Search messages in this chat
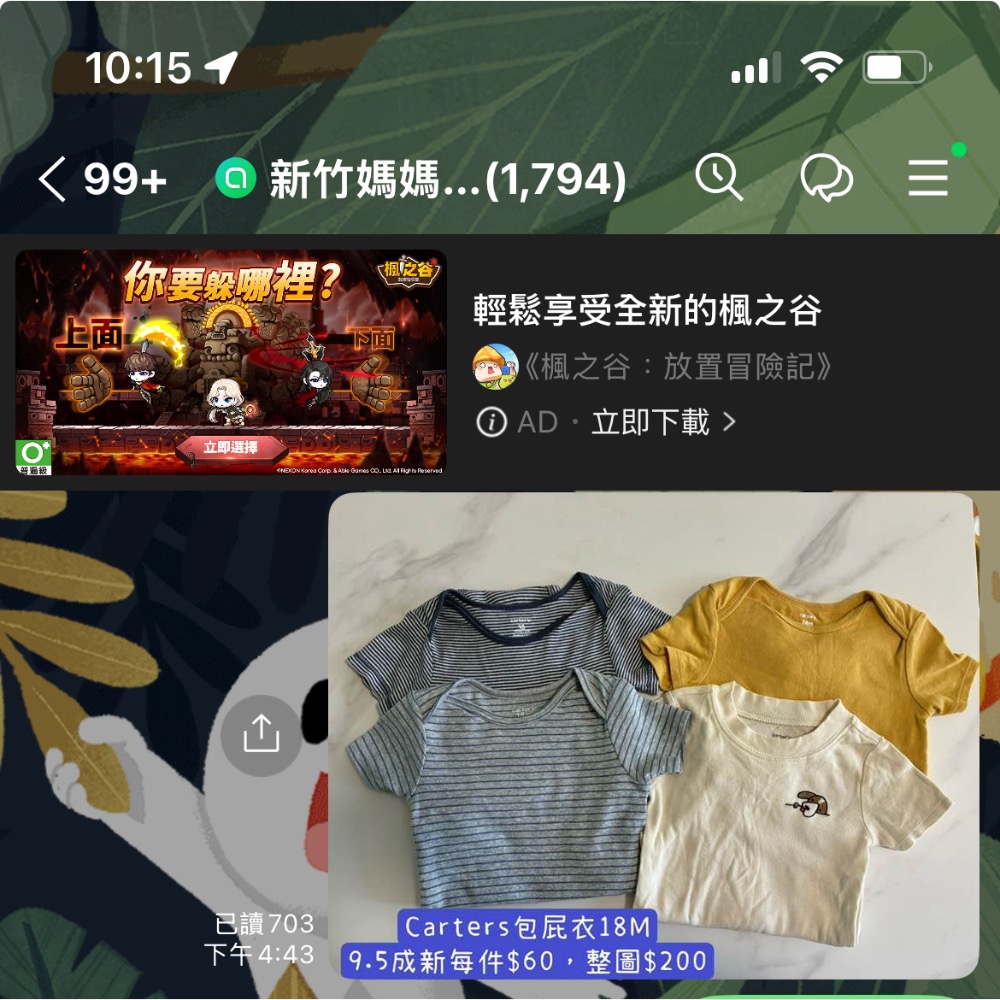The height and width of the screenshot is (1000, 1000). point(719,179)
